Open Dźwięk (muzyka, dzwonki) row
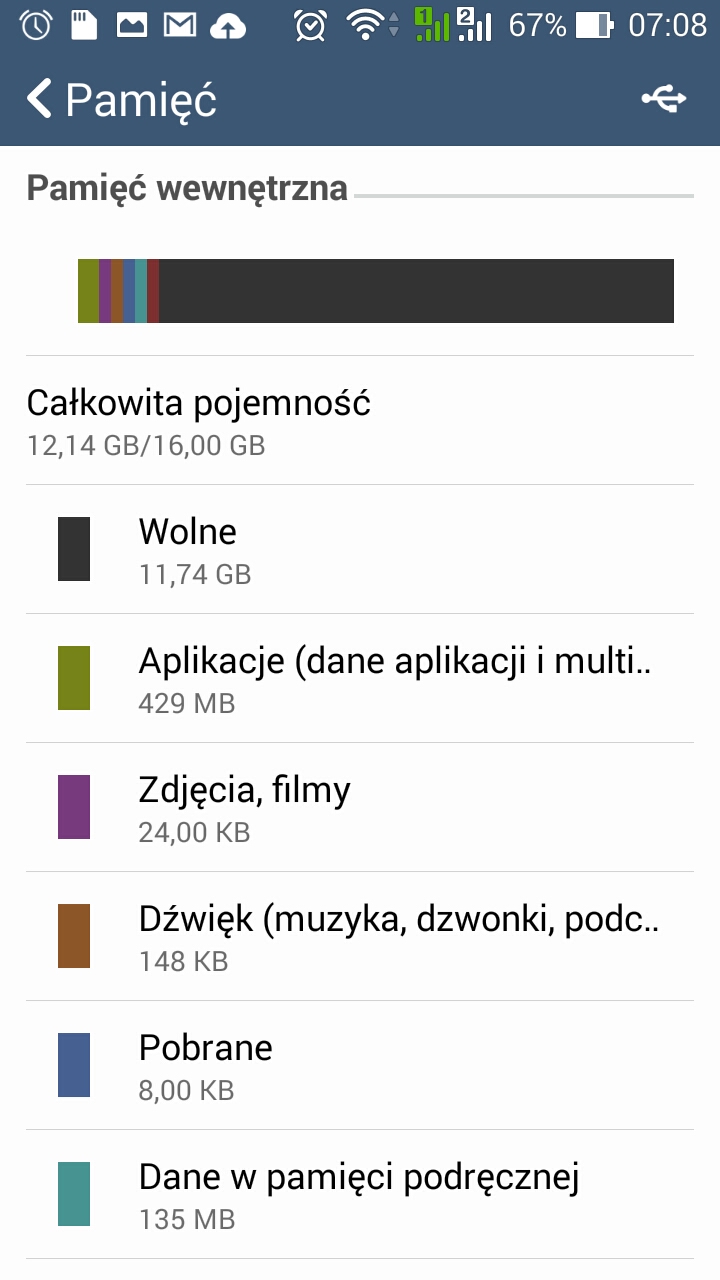The image size is (720, 1280). pyautogui.click(x=360, y=937)
